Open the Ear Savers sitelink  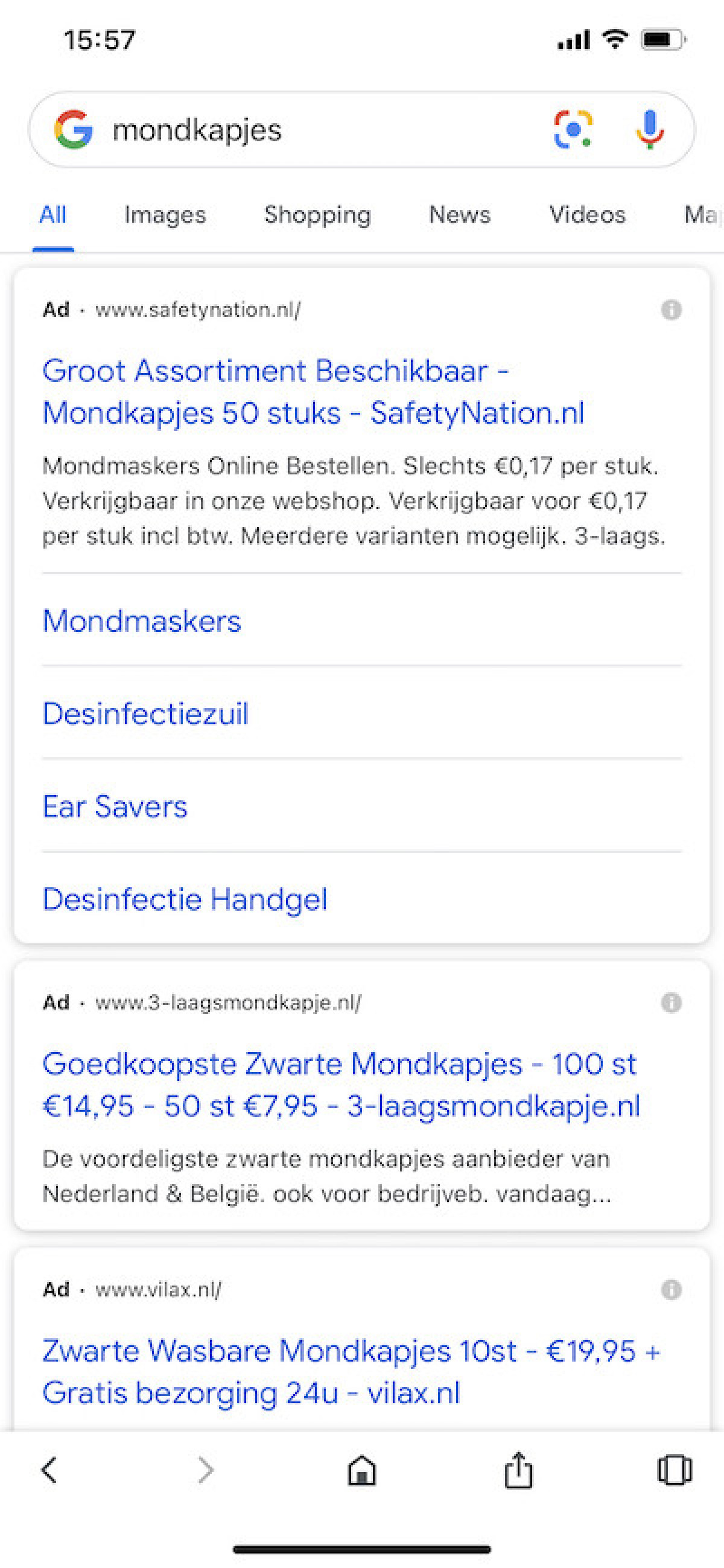pos(115,806)
